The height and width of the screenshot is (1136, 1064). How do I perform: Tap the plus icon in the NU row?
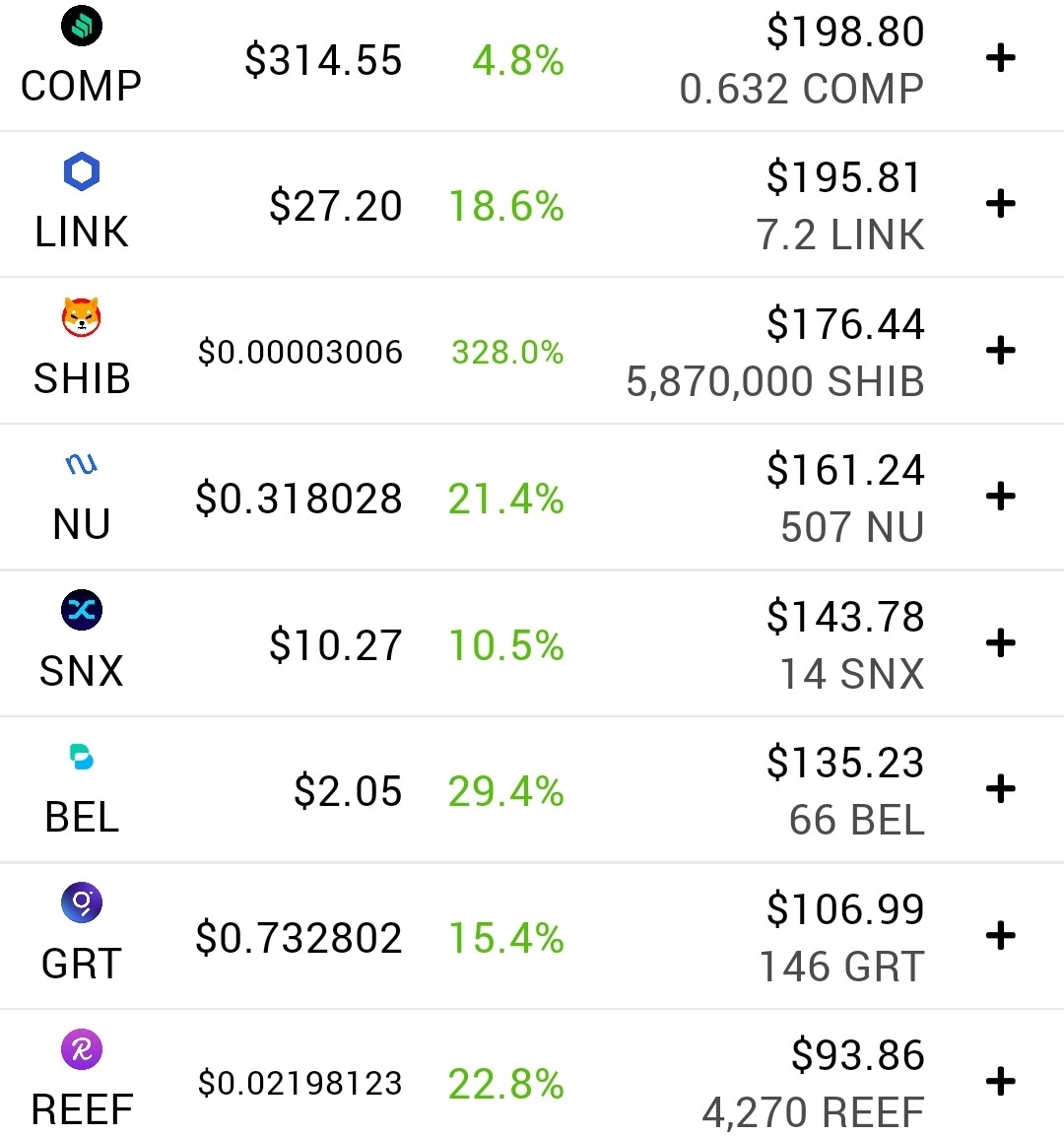click(x=1000, y=497)
